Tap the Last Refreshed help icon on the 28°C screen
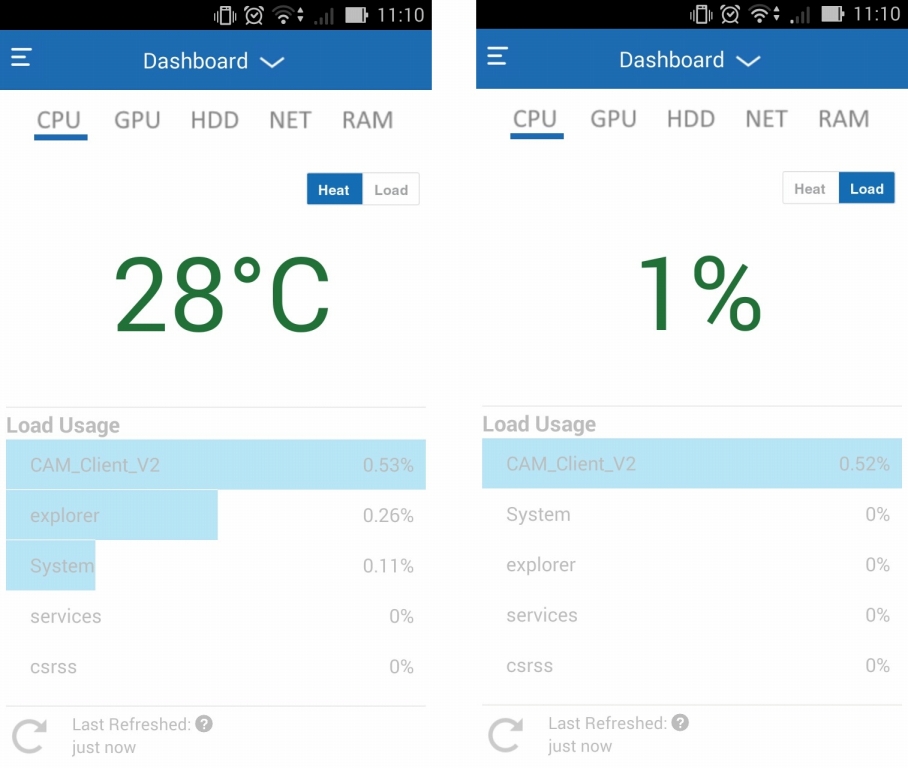Viewport: 908px width, 768px height. (x=204, y=724)
